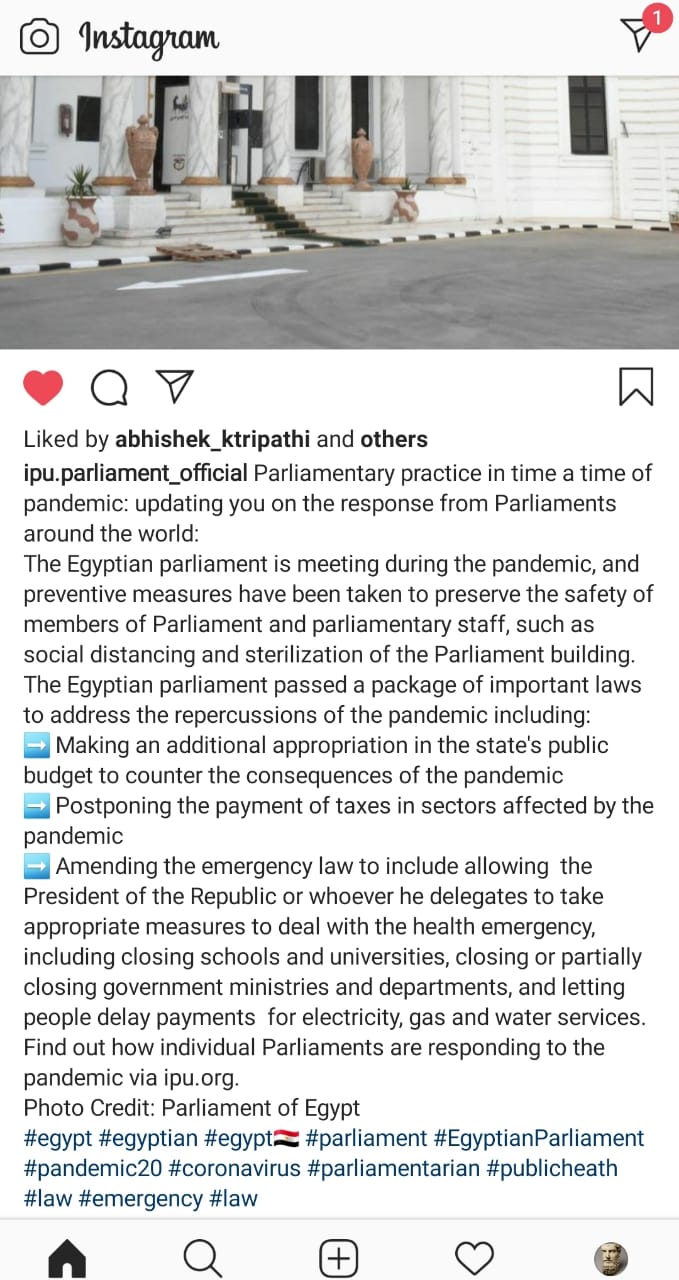Open the #pandemic20 hashtag
The height and width of the screenshot is (1280, 679).
(92, 1168)
